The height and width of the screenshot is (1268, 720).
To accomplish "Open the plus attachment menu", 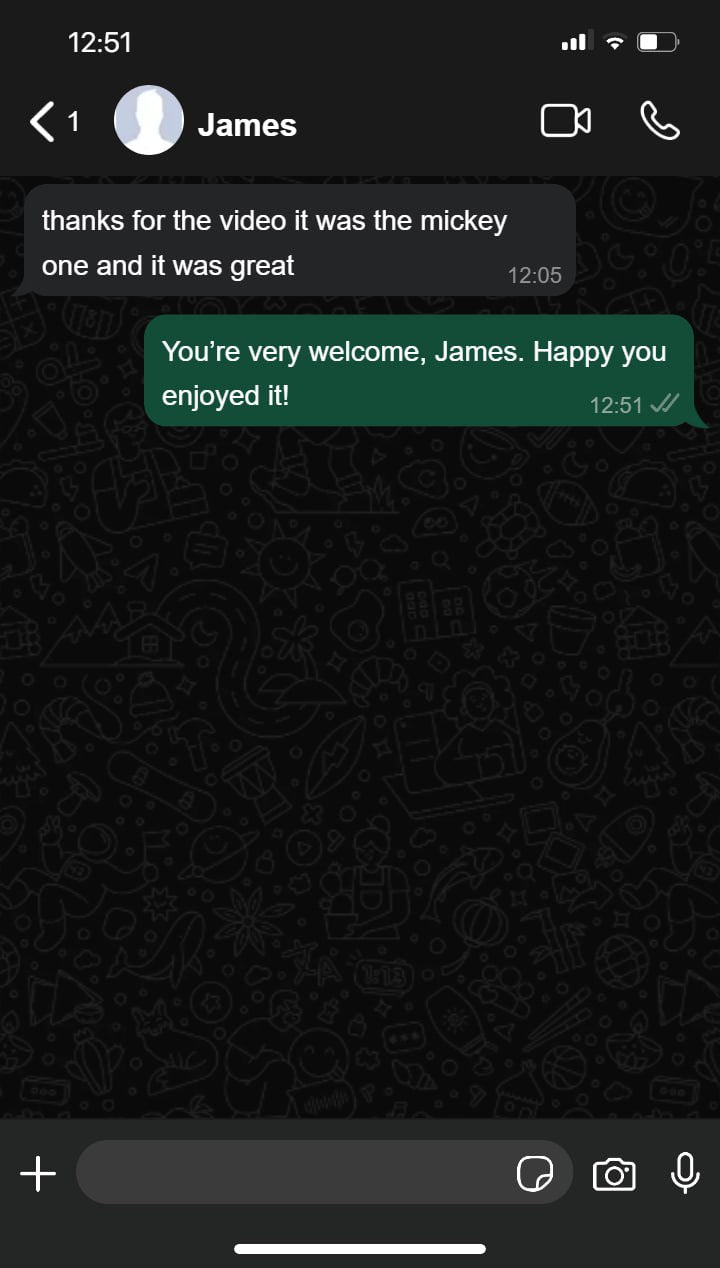I will click(x=38, y=1173).
